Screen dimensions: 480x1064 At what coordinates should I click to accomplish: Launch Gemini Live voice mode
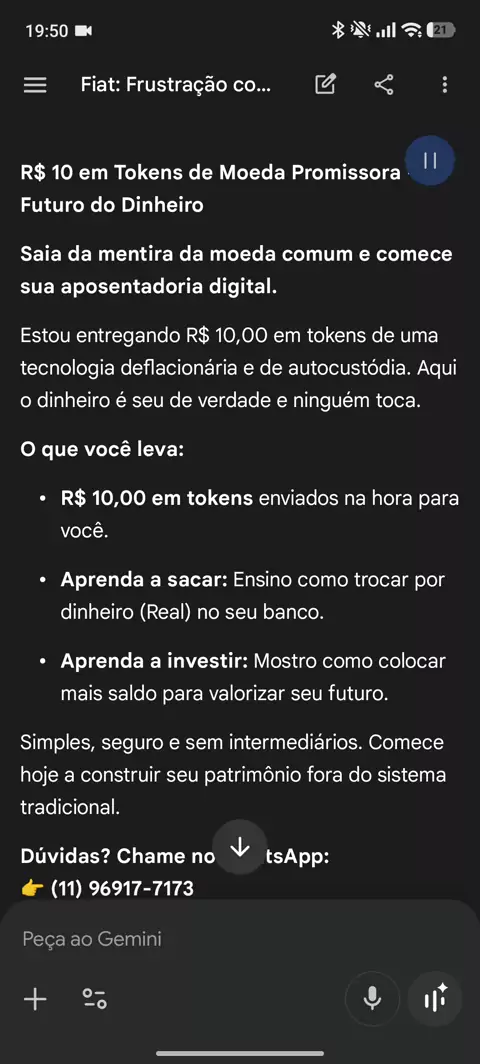(435, 999)
